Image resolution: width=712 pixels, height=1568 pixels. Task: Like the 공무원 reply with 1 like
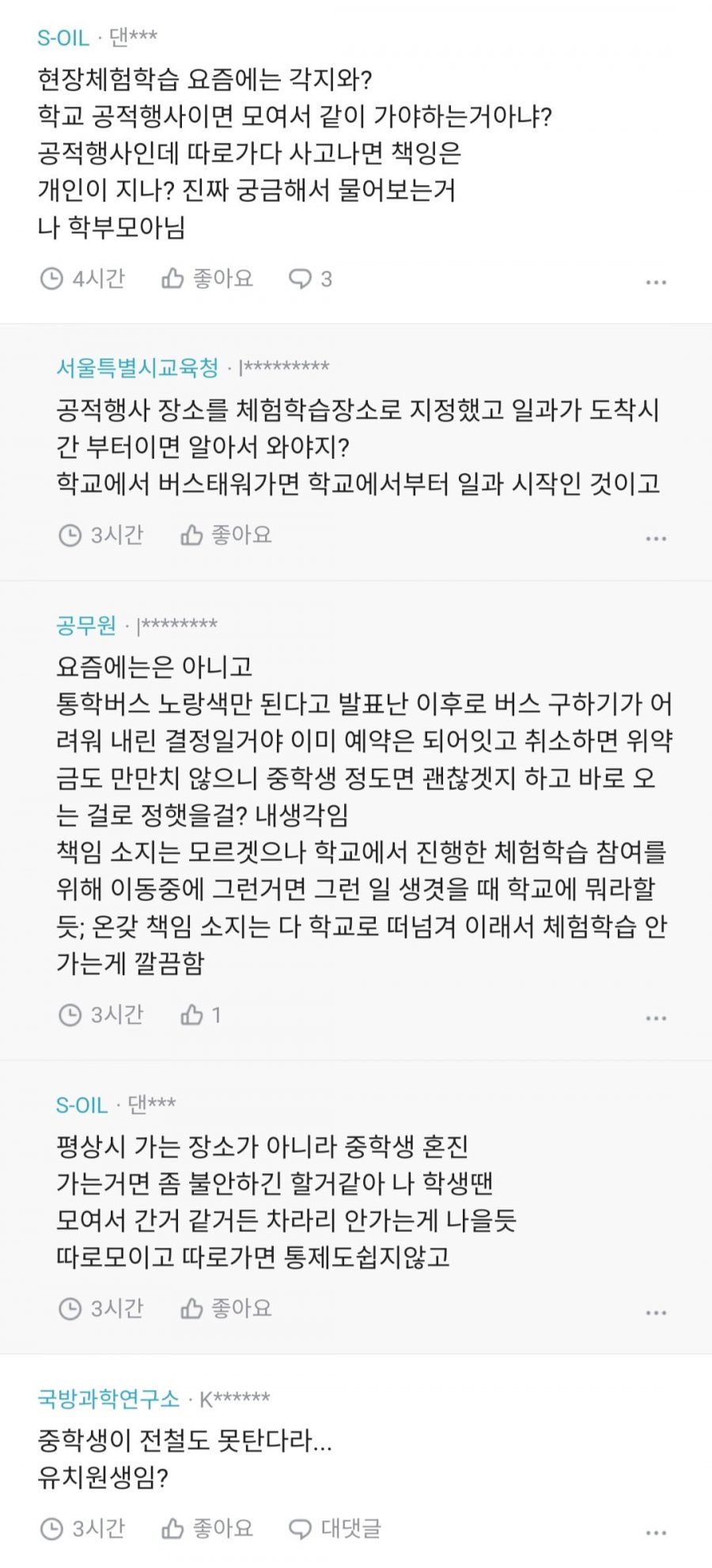(200, 1014)
